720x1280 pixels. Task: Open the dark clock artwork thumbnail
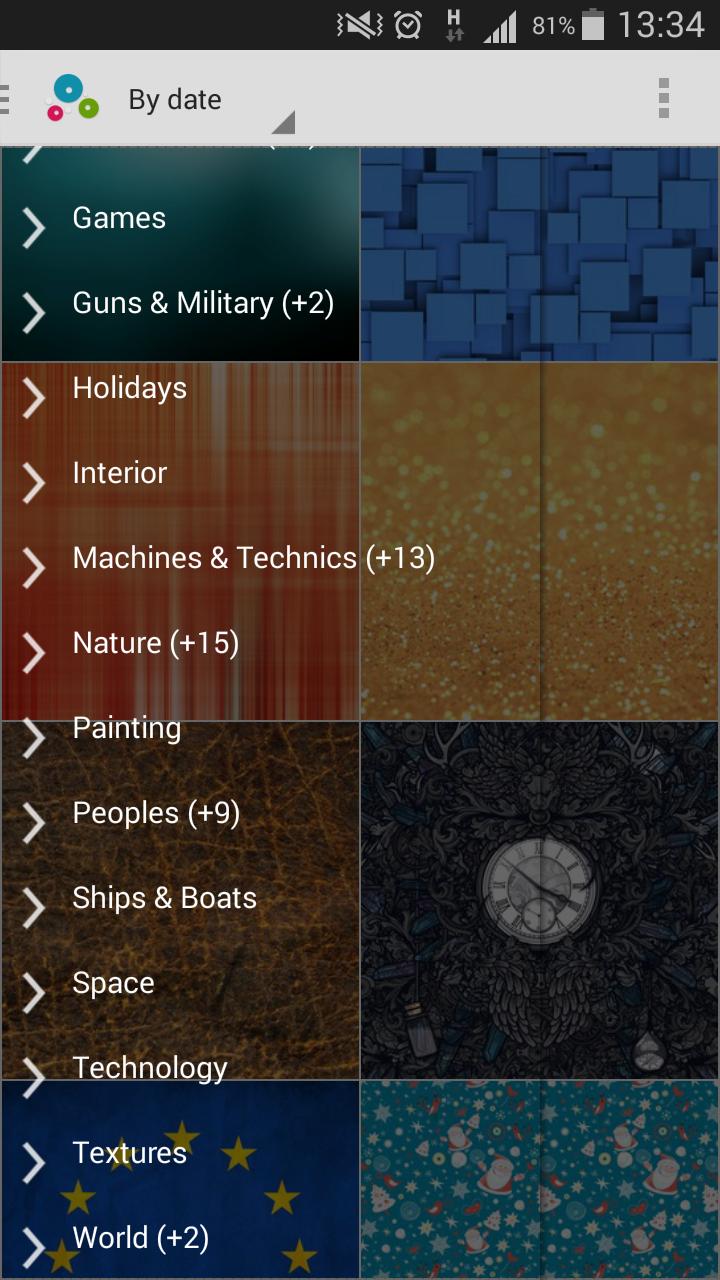coord(540,900)
